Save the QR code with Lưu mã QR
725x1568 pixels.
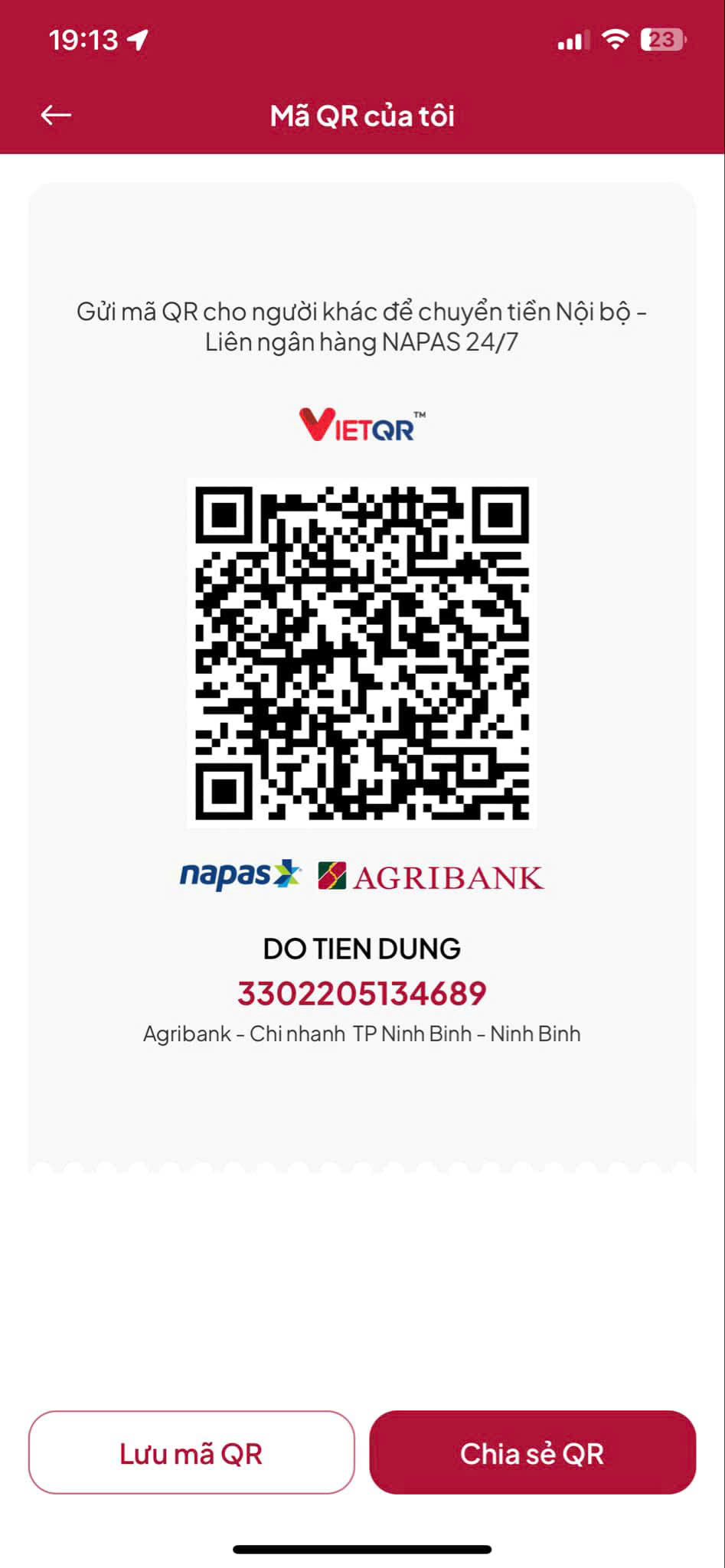(x=191, y=1452)
